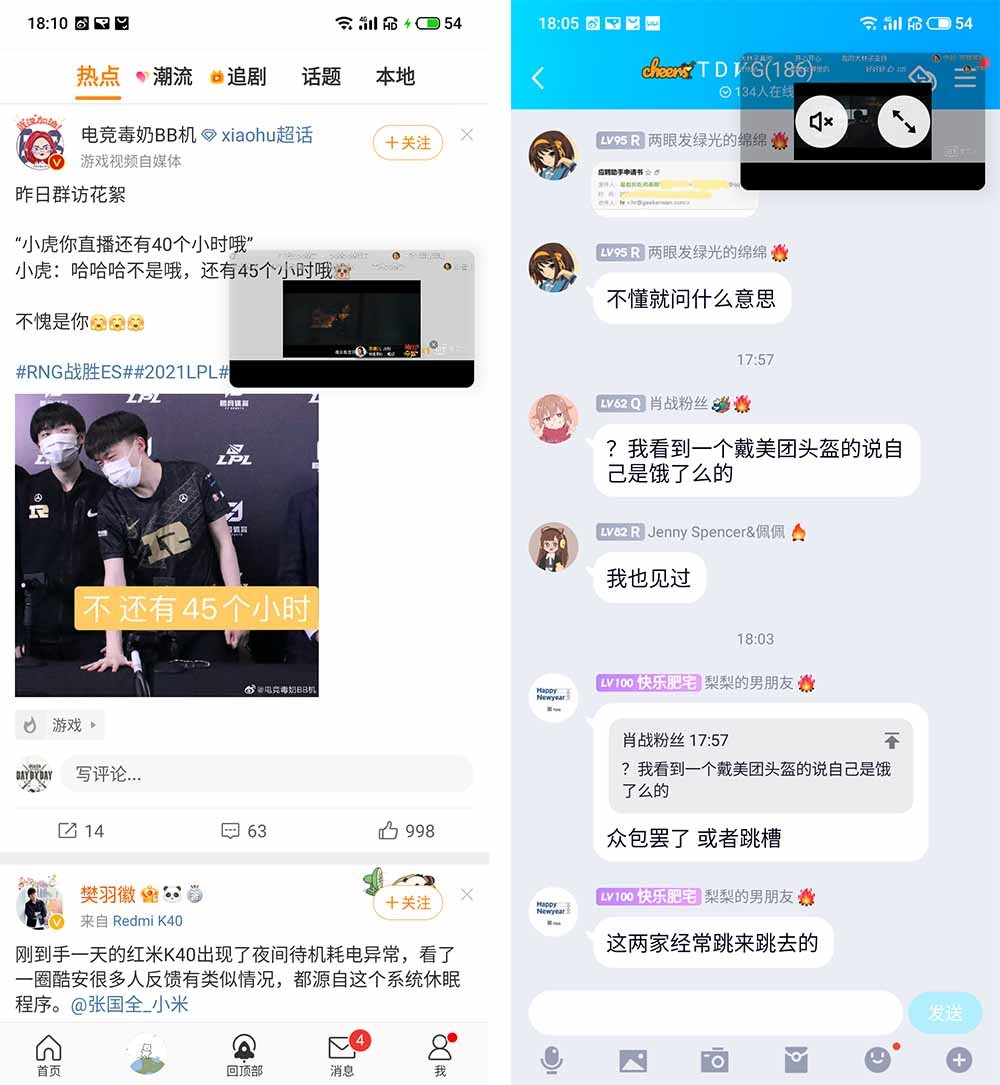Open the 我 profile tab in Weibo

click(x=440, y=1052)
